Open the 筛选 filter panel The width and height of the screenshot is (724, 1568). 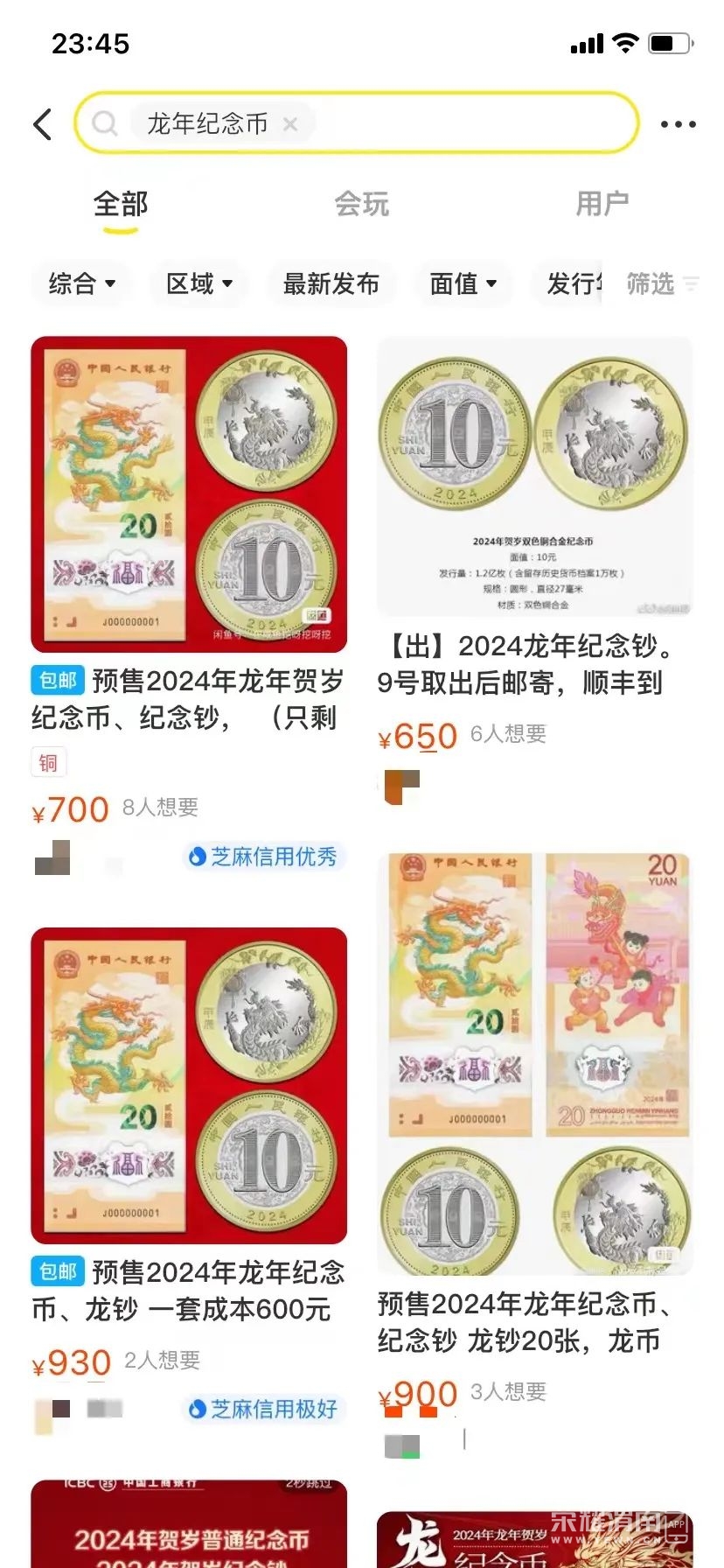click(x=662, y=283)
